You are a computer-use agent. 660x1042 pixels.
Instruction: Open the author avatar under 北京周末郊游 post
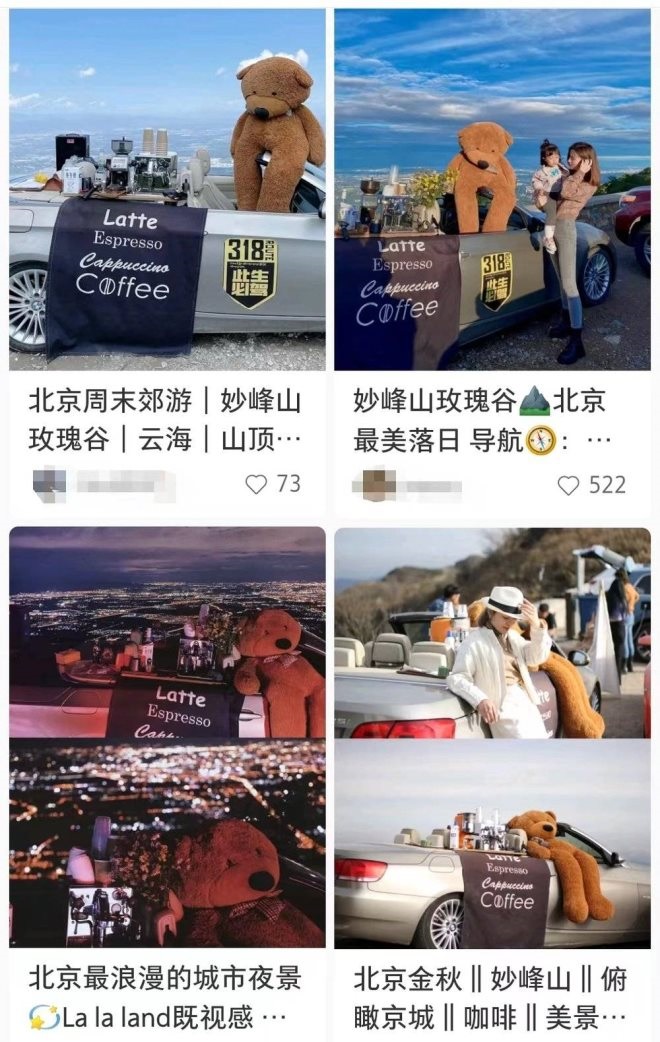tap(48, 484)
